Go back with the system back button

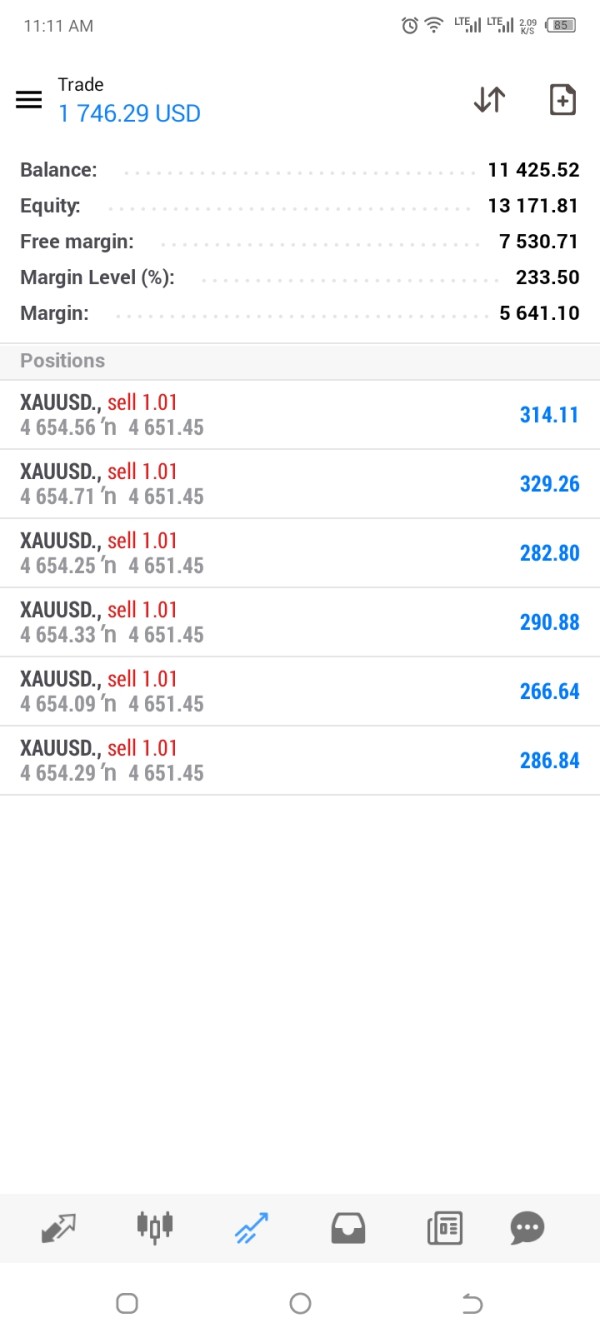[x=472, y=1303]
